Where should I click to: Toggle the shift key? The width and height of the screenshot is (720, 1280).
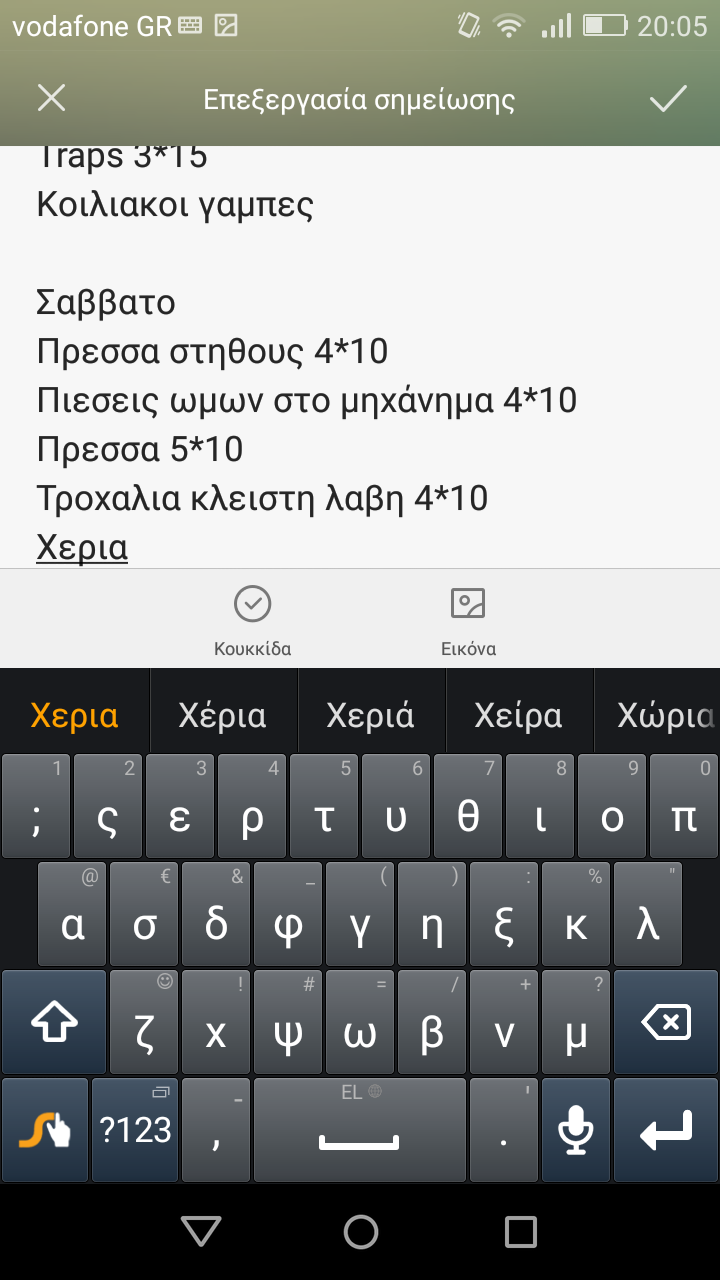[54, 1021]
